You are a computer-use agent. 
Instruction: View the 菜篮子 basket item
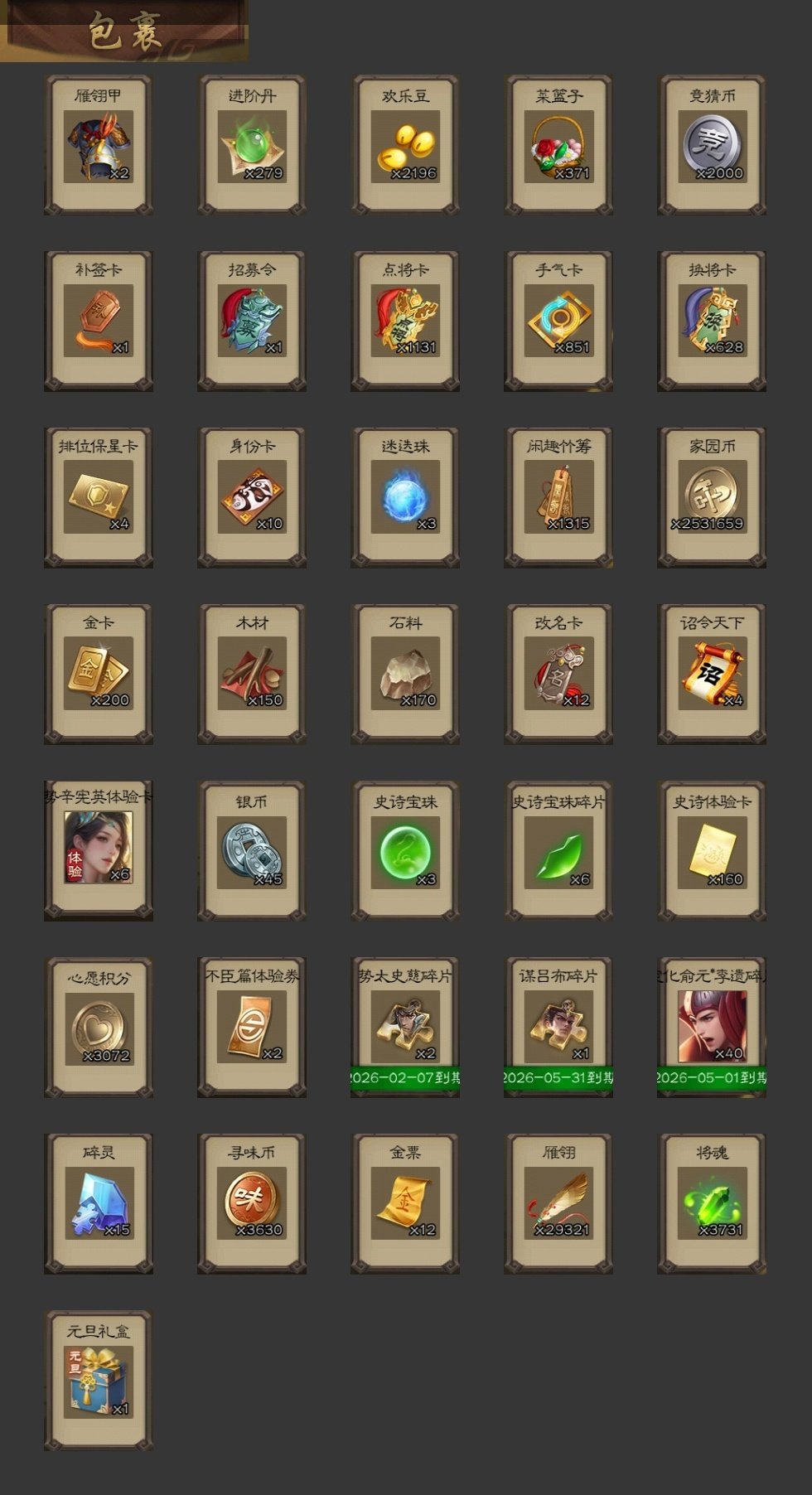click(558, 148)
